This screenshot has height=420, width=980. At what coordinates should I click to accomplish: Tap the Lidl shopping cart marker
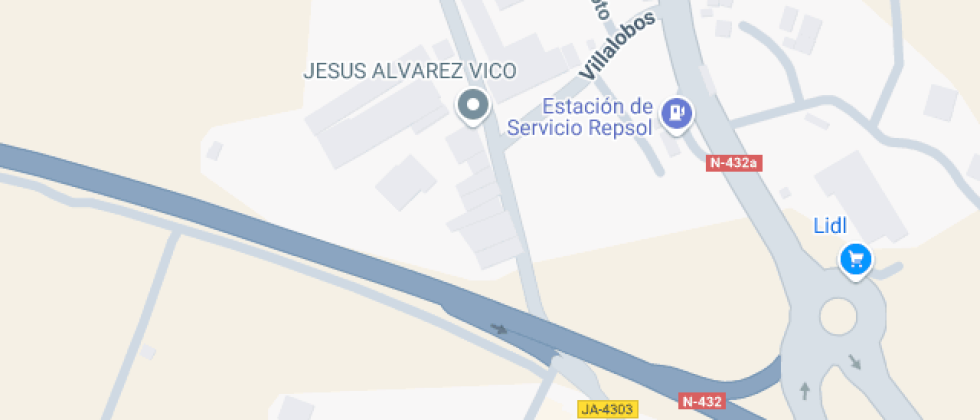tap(855, 260)
